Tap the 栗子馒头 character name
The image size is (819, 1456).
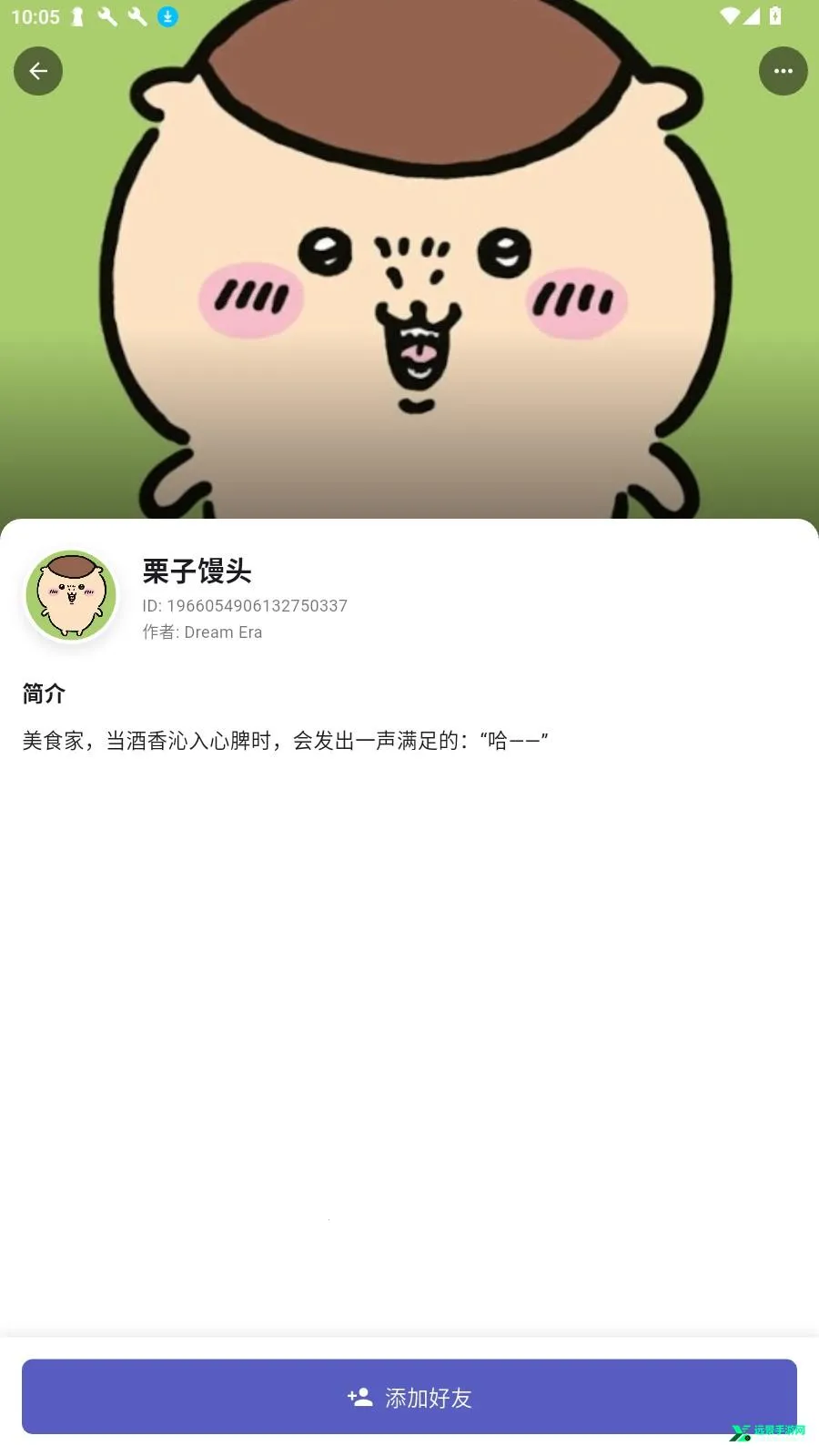pos(197,572)
